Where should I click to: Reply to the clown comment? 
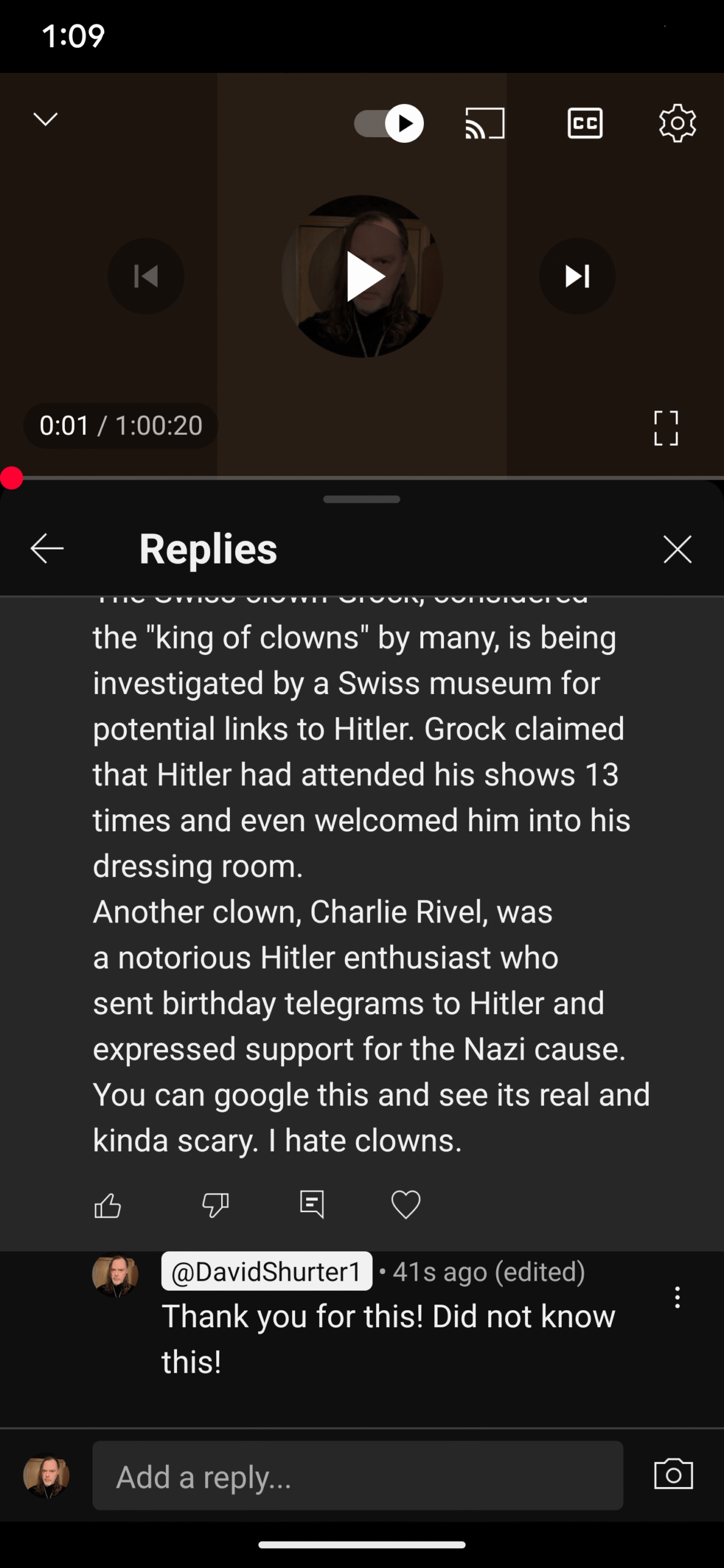[312, 1205]
